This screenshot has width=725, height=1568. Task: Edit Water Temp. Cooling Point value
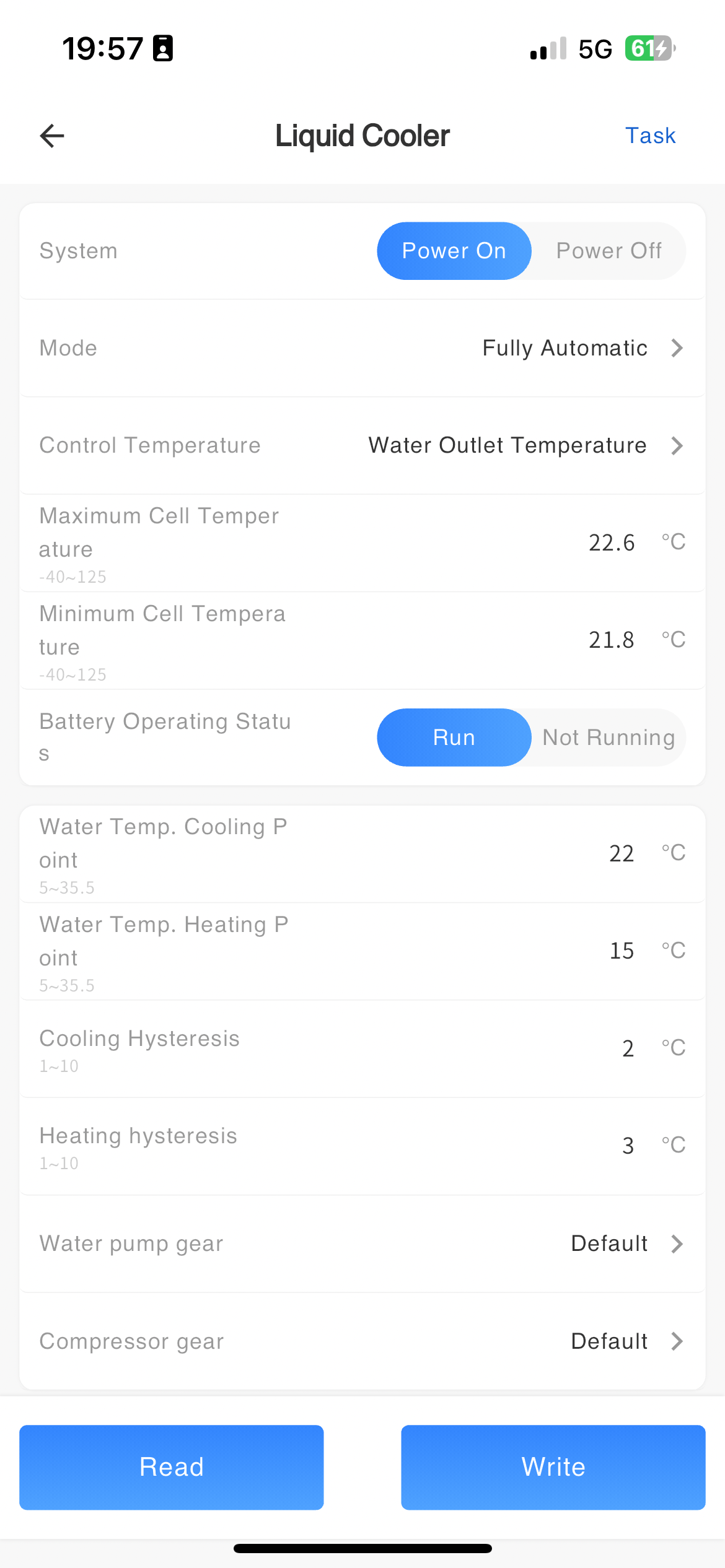pyautogui.click(x=621, y=853)
